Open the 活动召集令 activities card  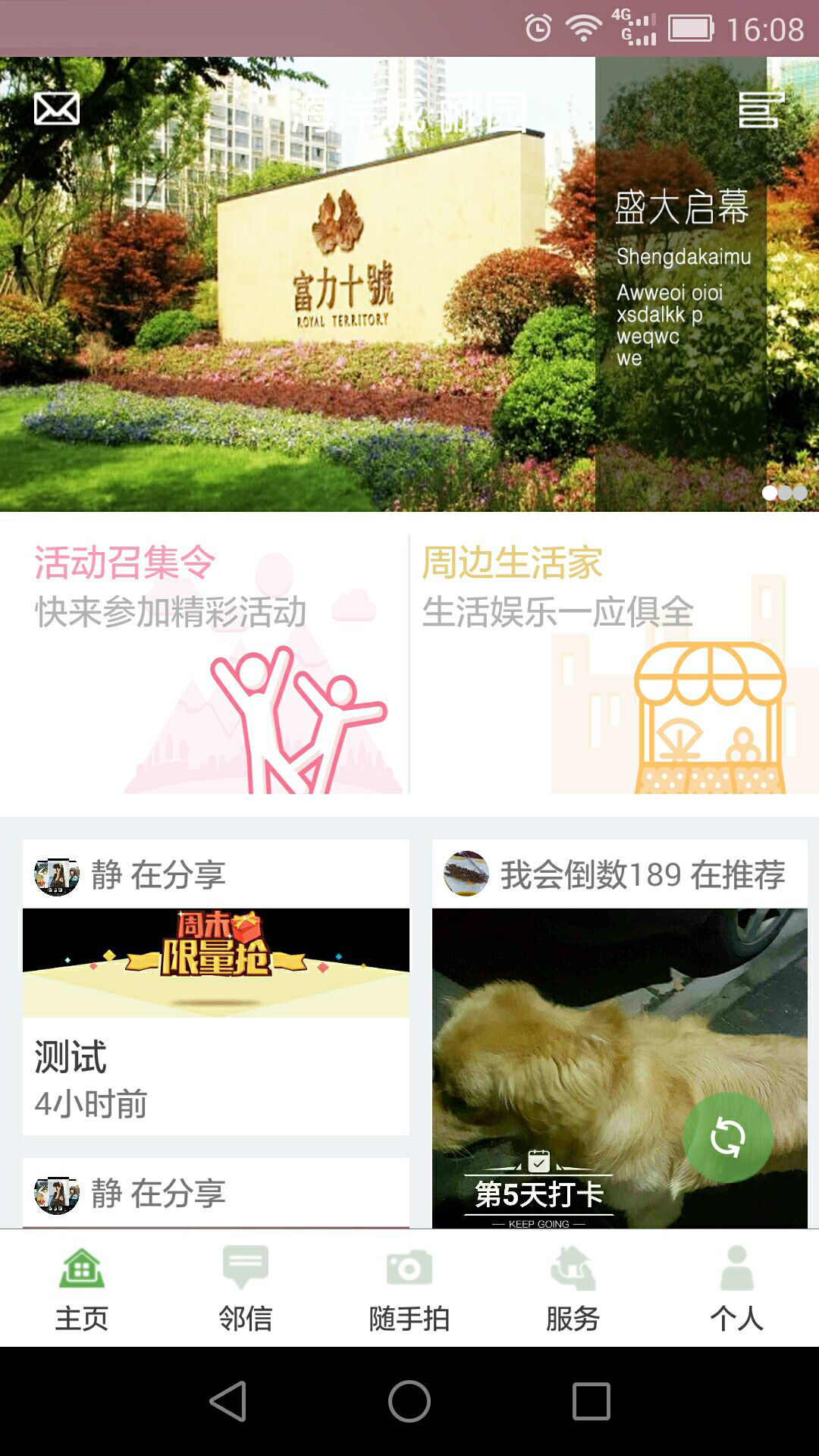[205, 664]
